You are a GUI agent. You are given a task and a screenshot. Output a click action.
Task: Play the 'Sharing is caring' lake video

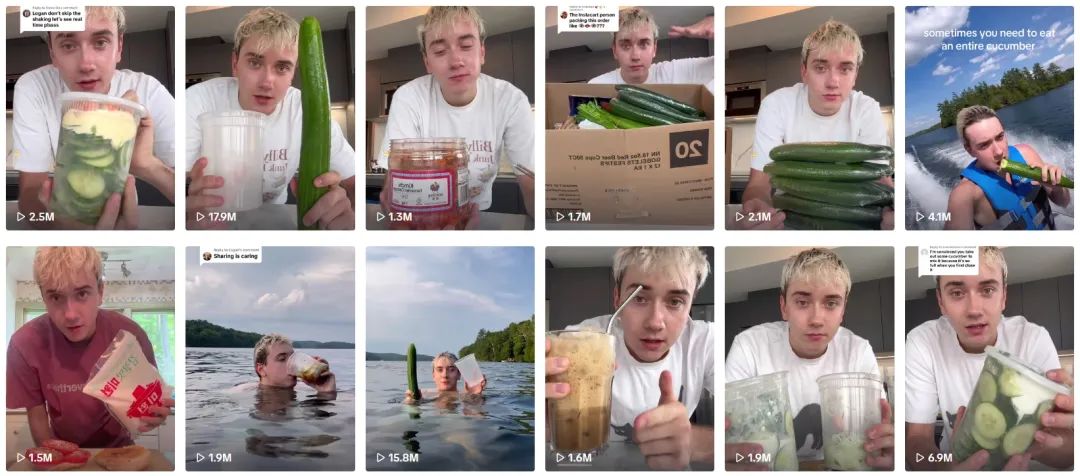click(270, 358)
